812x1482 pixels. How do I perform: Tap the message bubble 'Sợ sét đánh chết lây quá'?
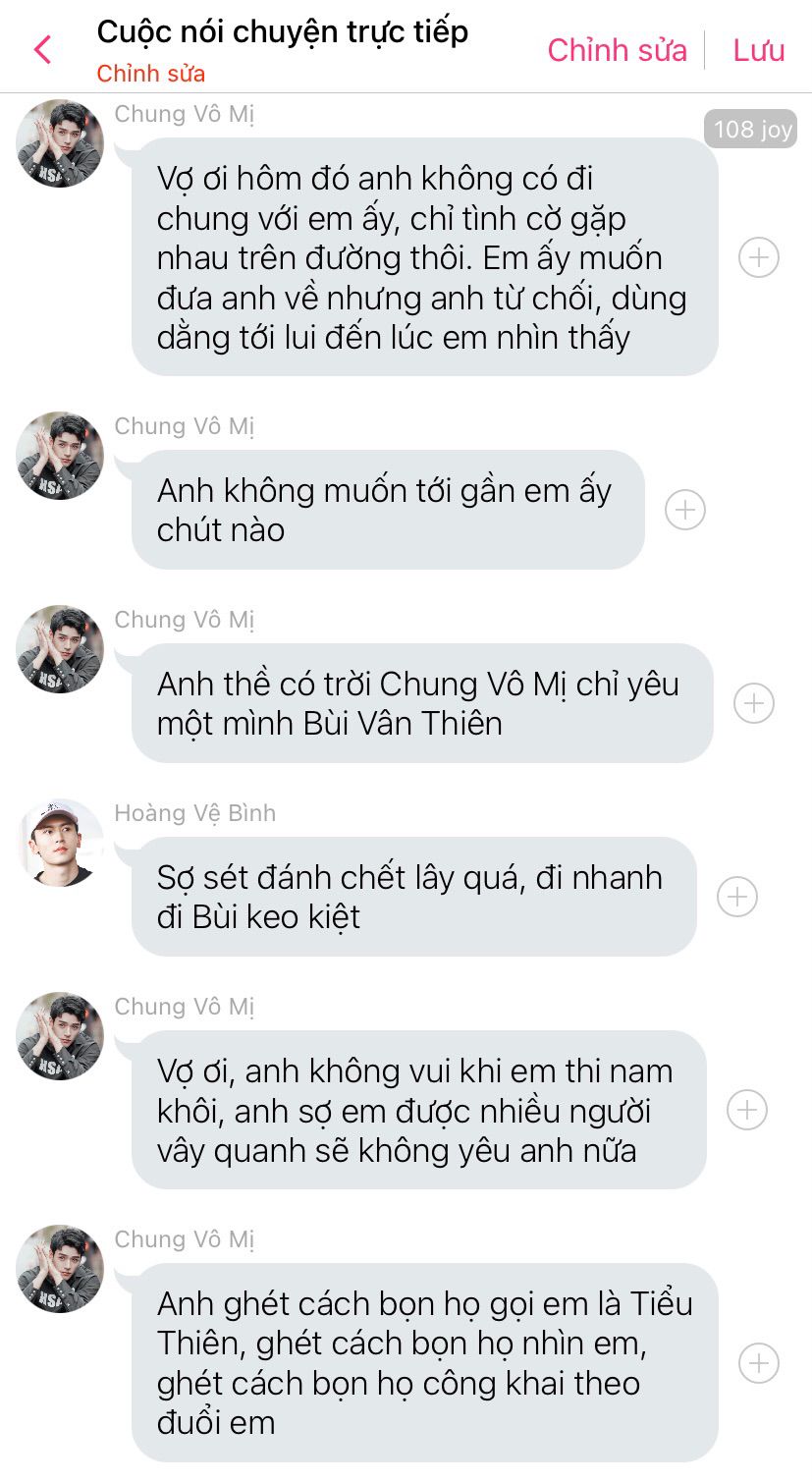click(413, 897)
